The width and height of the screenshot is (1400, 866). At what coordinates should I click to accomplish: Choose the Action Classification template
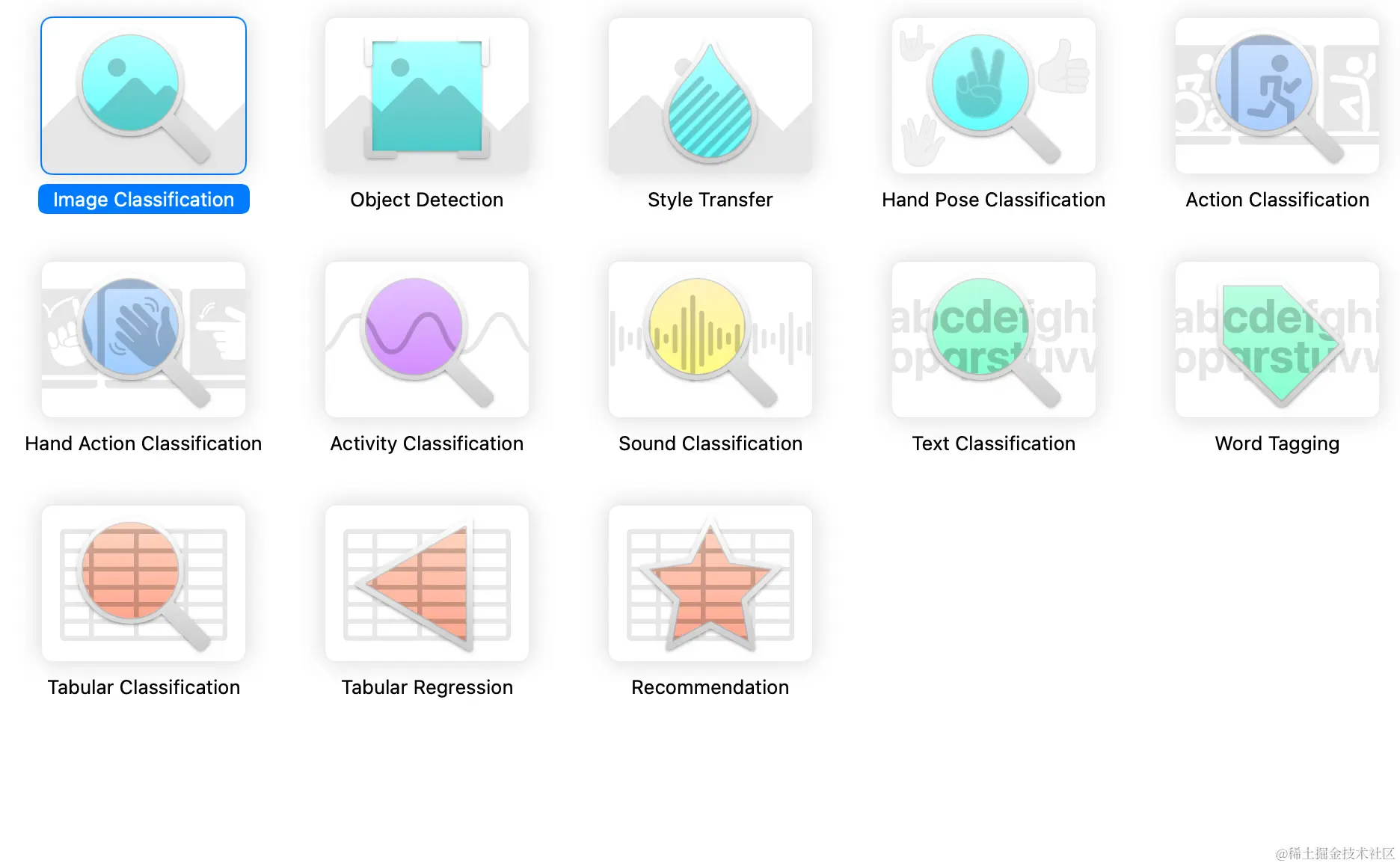pyautogui.click(x=1277, y=96)
